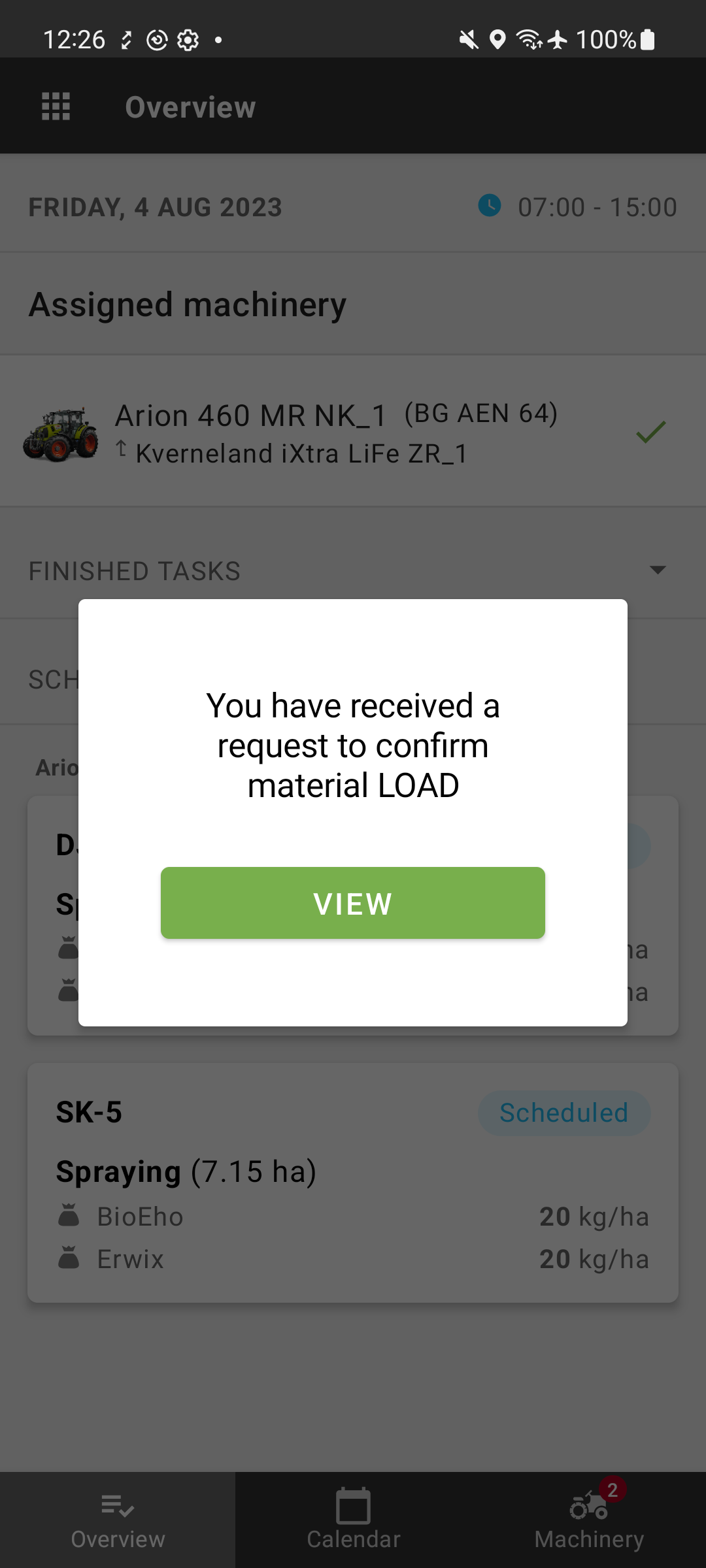The height and width of the screenshot is (1568, 706).
Task: Open the app grid menu icon
Action: pyautogui.click(x=56, y=106)
